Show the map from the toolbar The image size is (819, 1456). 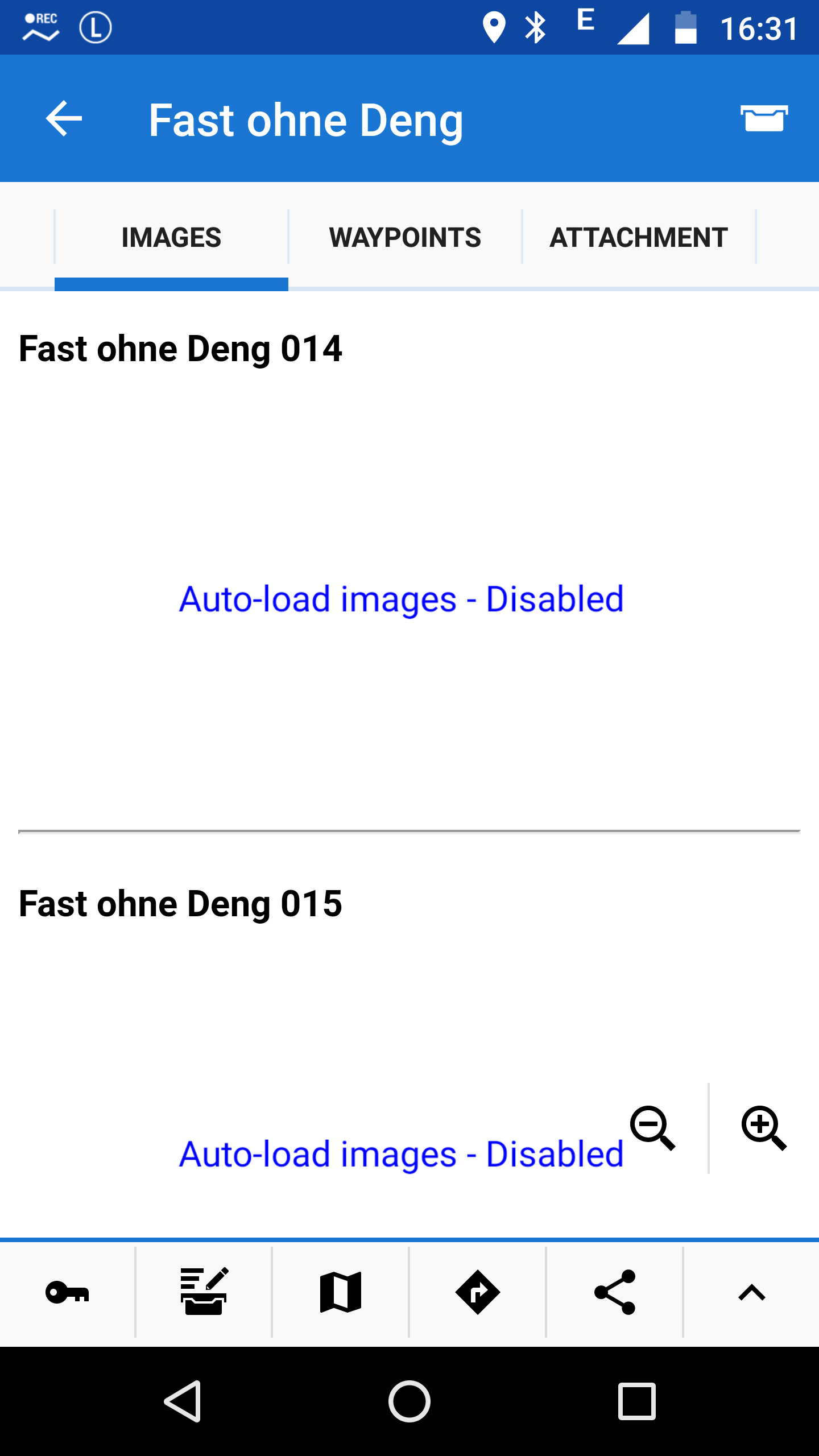pyautogui.click(x=341, y=1292)
